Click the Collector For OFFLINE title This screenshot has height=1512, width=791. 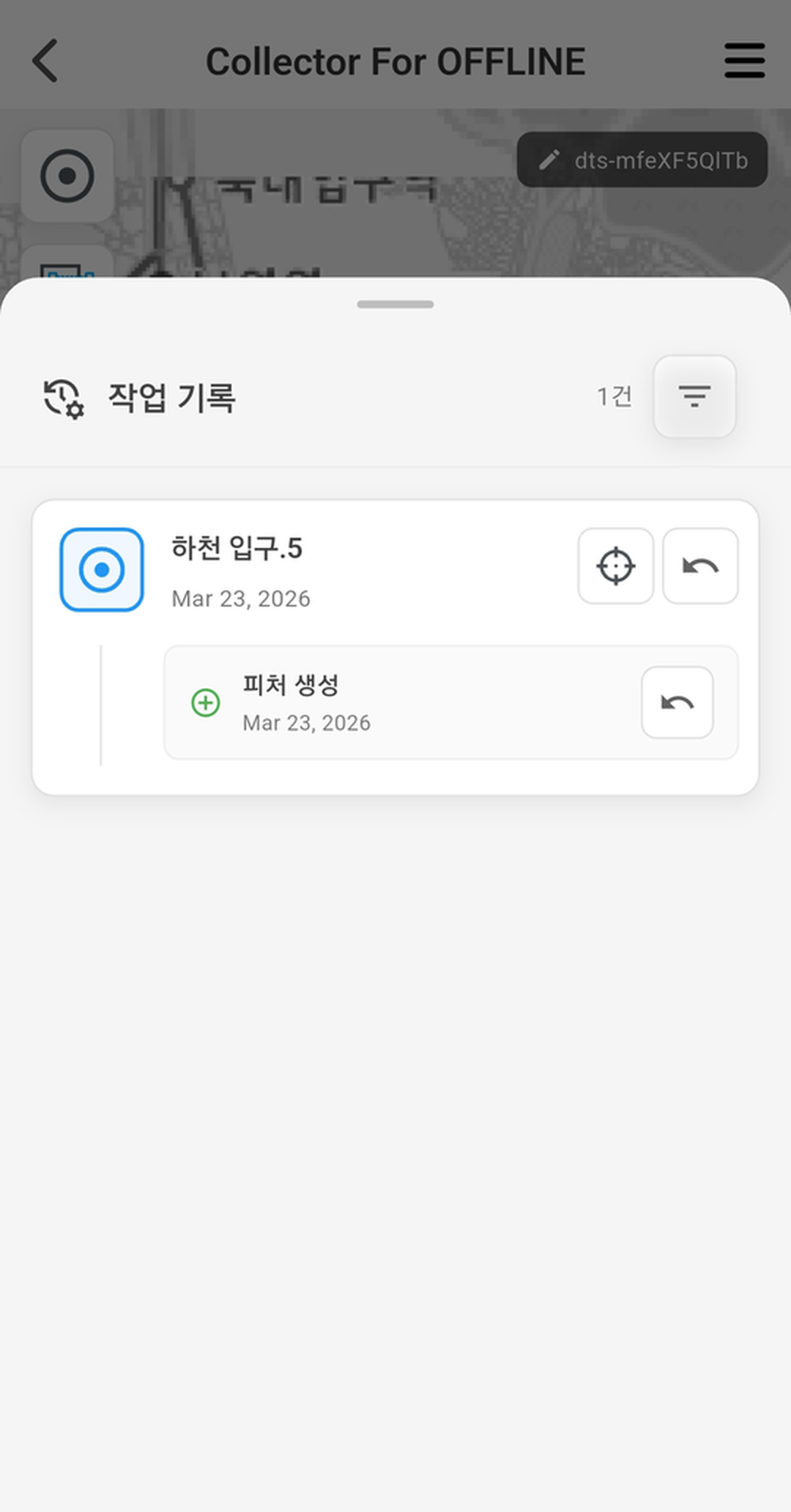pos(395,61)
